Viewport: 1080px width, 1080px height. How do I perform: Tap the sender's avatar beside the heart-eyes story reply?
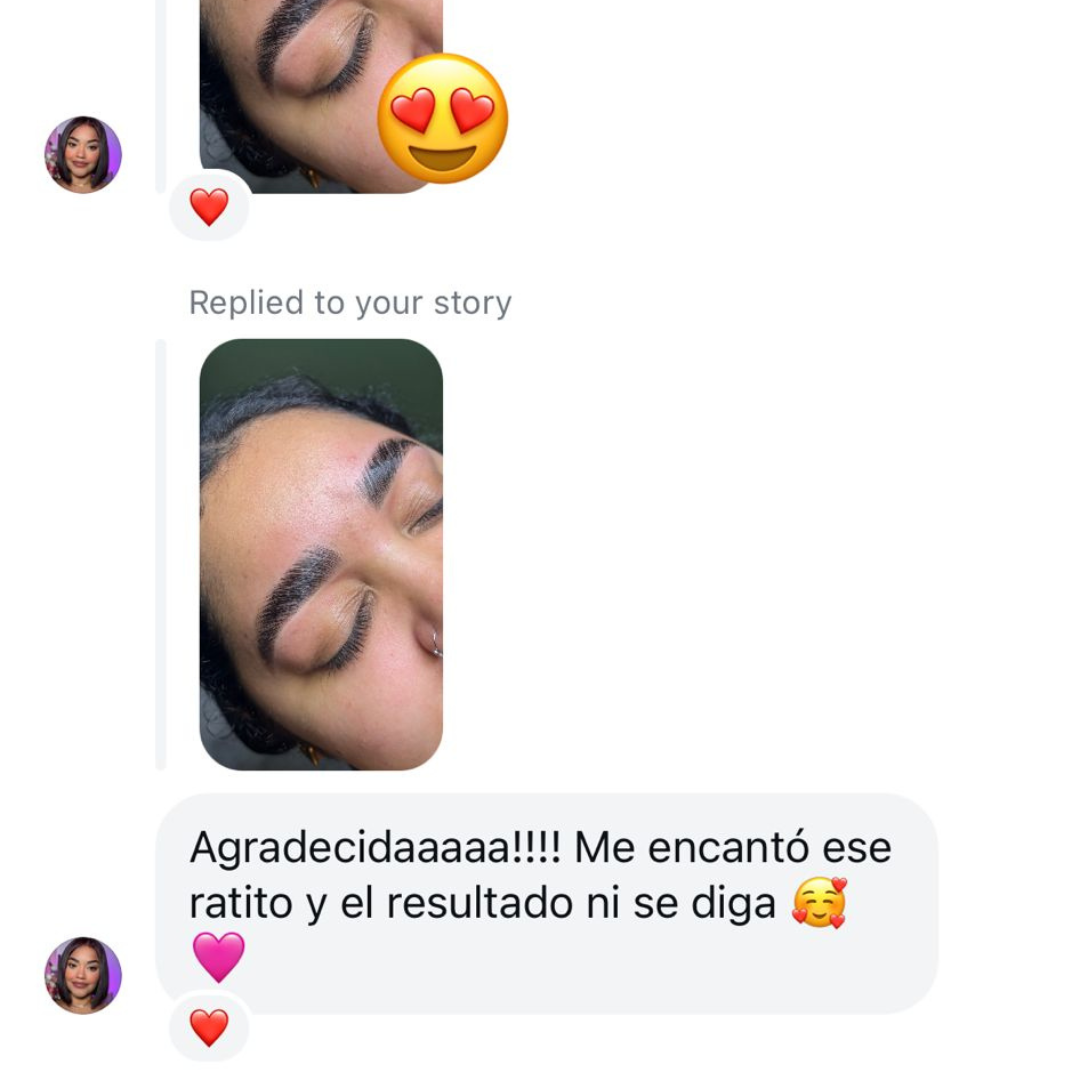click(x=83, y=154)
